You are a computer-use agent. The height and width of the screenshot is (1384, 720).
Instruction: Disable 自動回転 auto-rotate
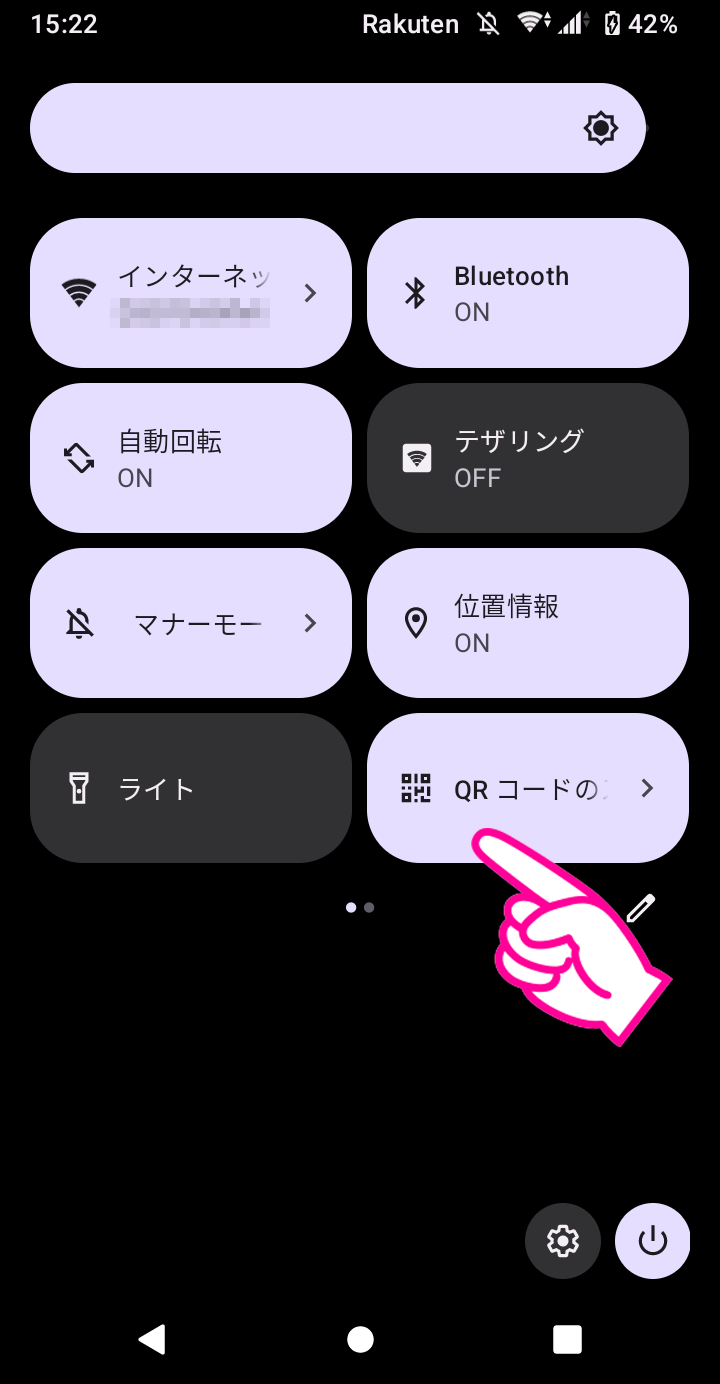pyautogui.click(x=191, y=458)
